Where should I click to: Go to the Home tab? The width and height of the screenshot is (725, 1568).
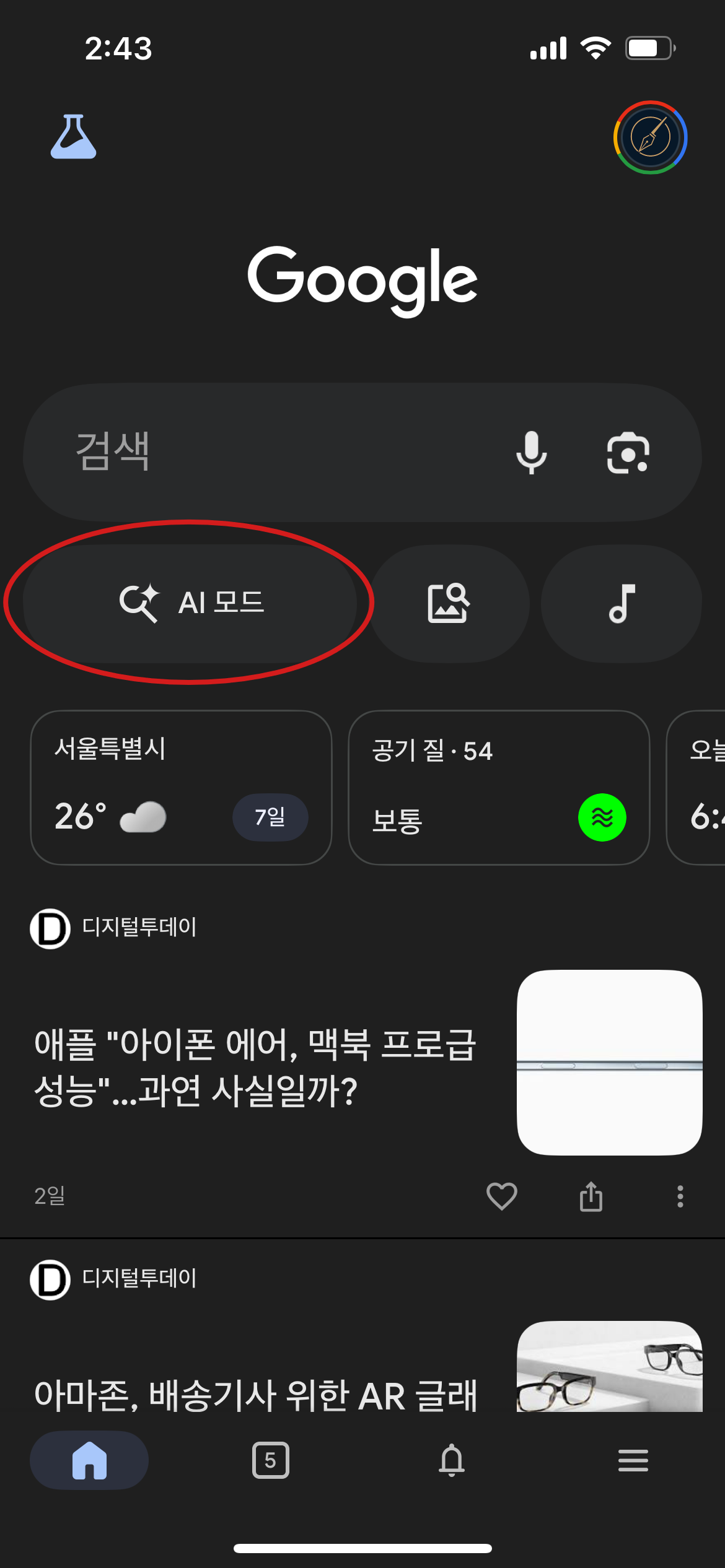pyautogui.click(x=89, y=1460)
